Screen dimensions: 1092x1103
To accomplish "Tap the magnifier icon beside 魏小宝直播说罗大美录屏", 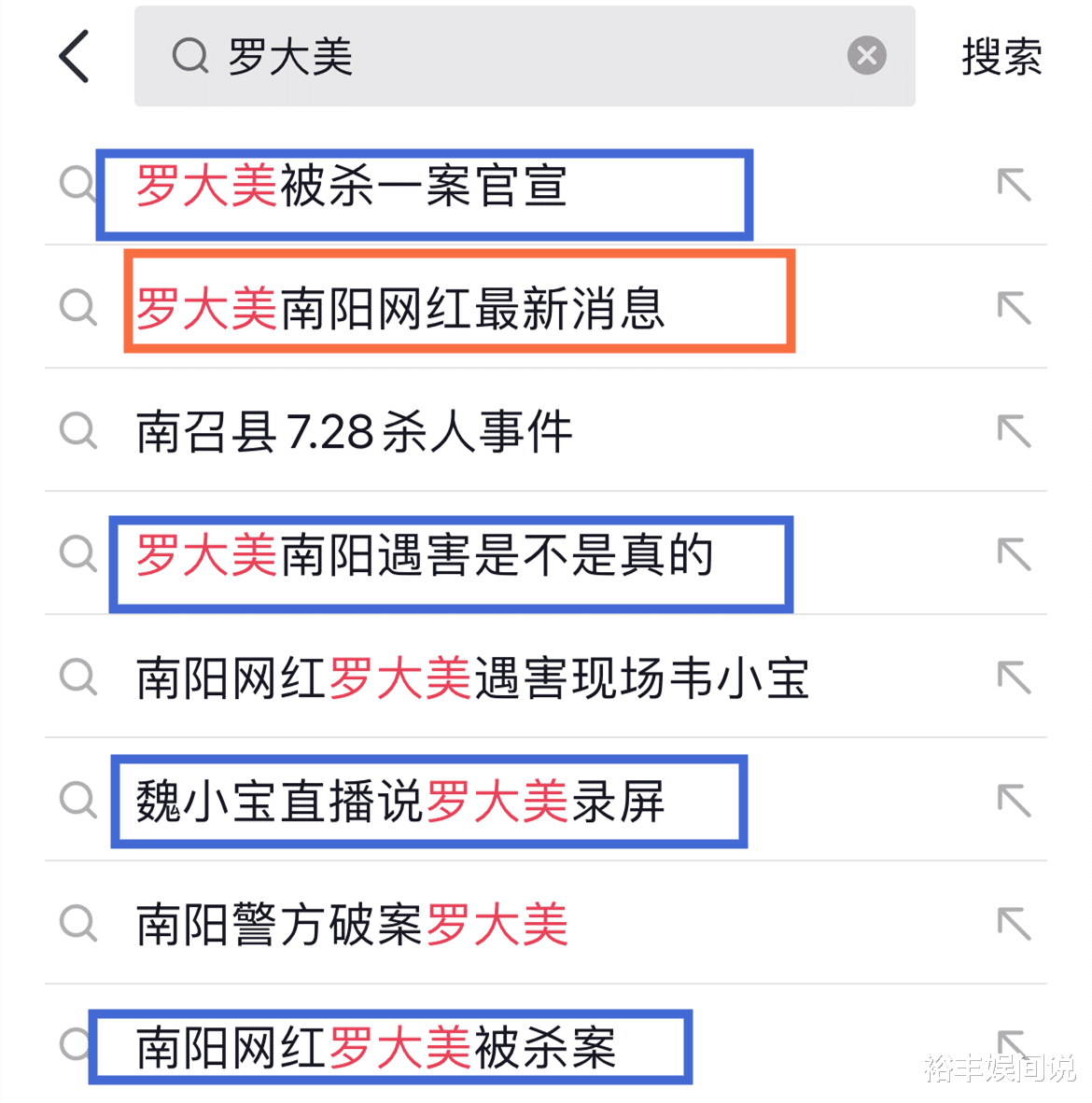I will click(78, 801).
